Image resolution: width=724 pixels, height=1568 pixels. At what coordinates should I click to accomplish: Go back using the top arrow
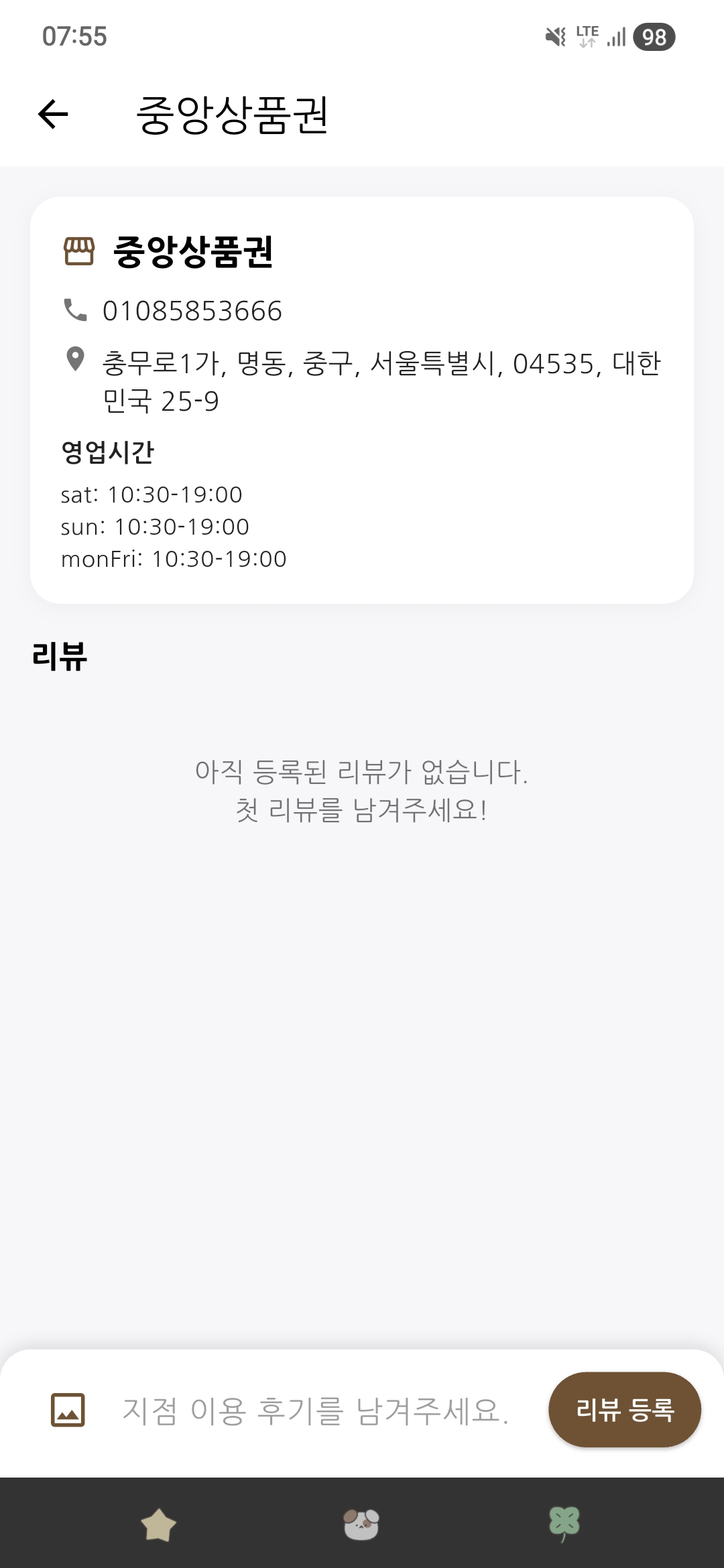coord(53,114)
